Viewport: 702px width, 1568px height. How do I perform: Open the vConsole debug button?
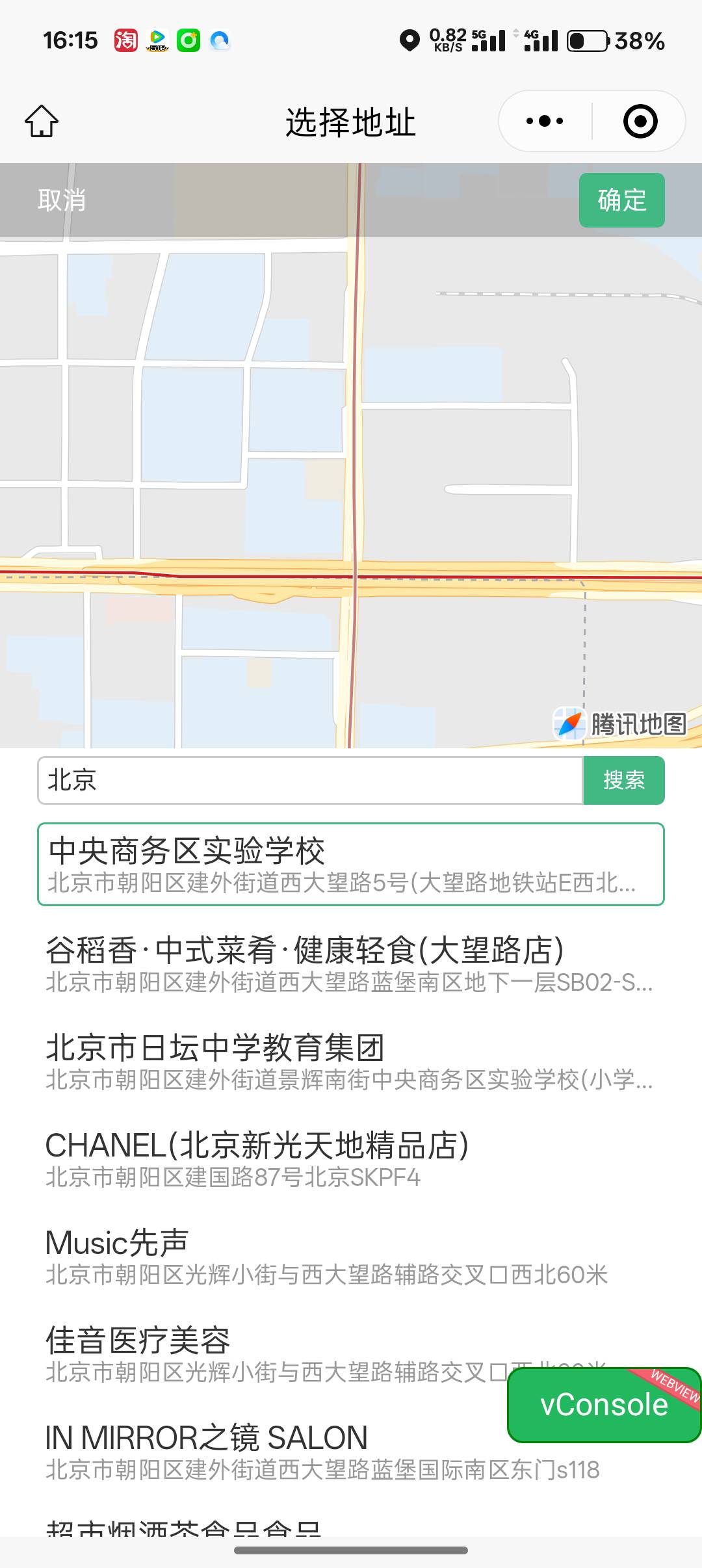tap(604, 1405)
